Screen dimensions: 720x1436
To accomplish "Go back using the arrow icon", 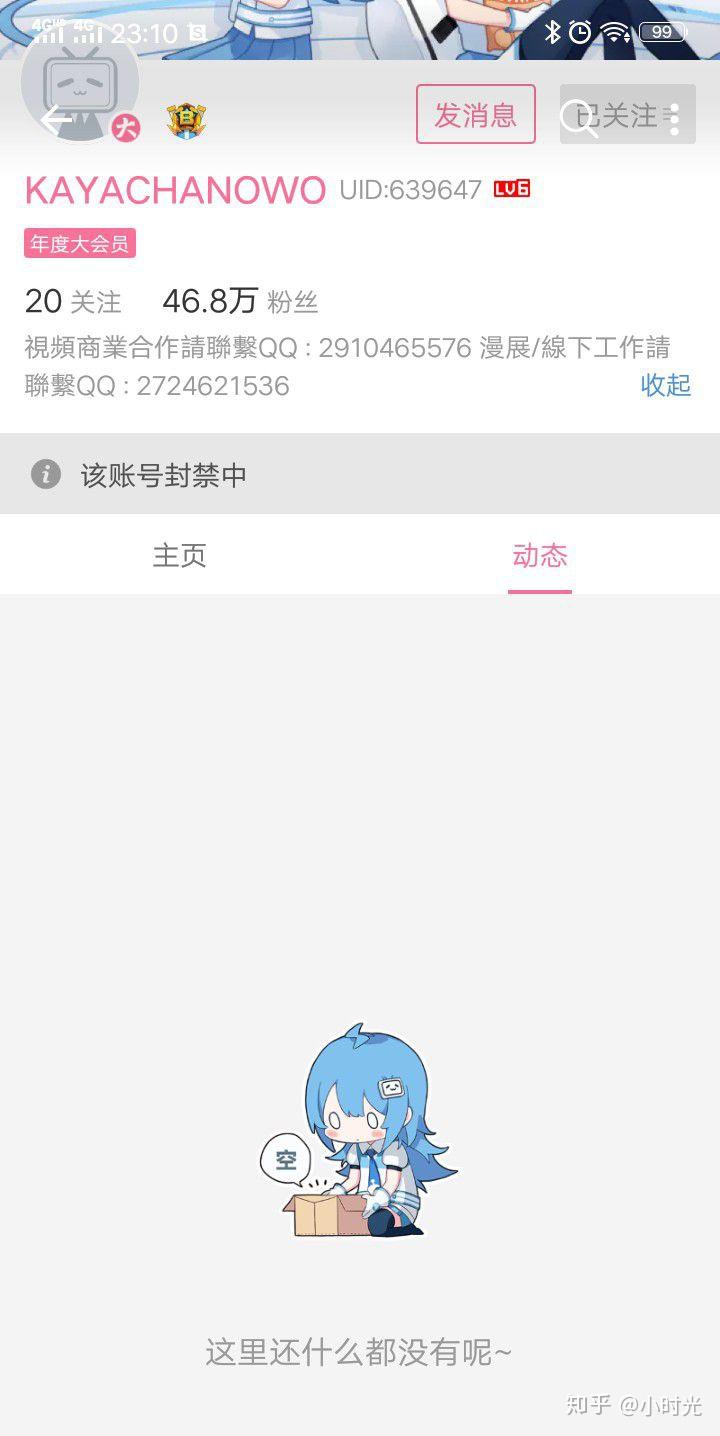I will coord(55,119).
